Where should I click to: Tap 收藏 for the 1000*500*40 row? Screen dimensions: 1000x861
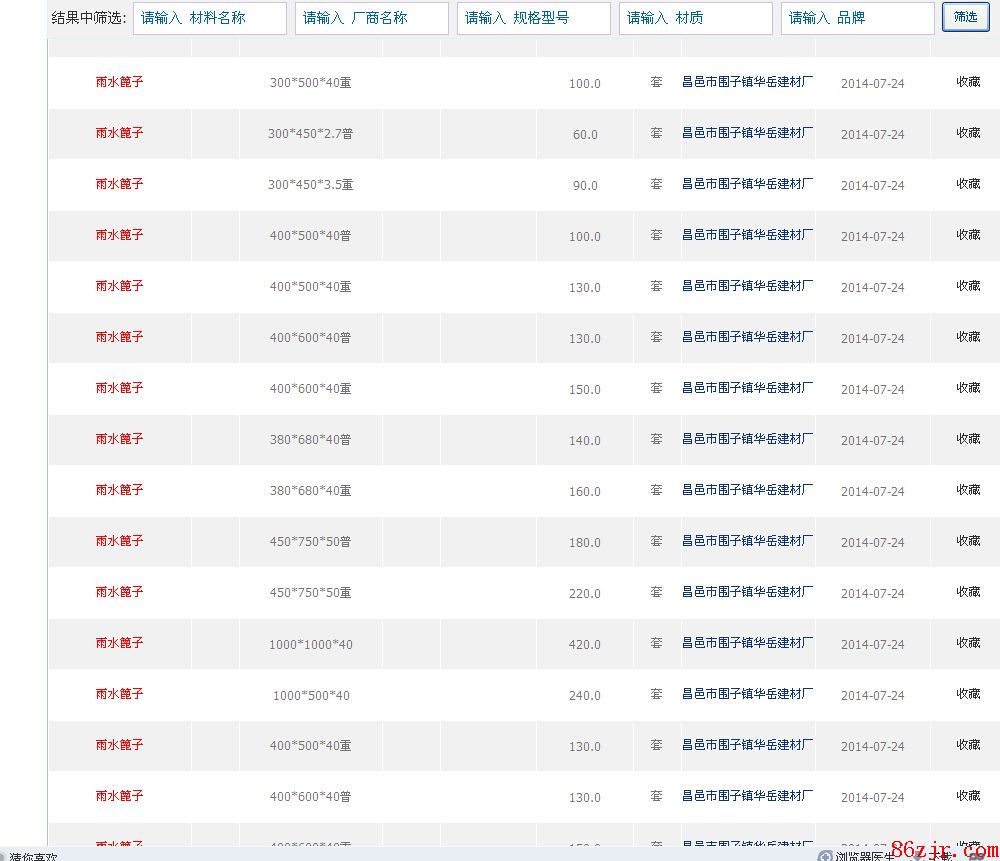pyautogui.click(x=968, y=694)
